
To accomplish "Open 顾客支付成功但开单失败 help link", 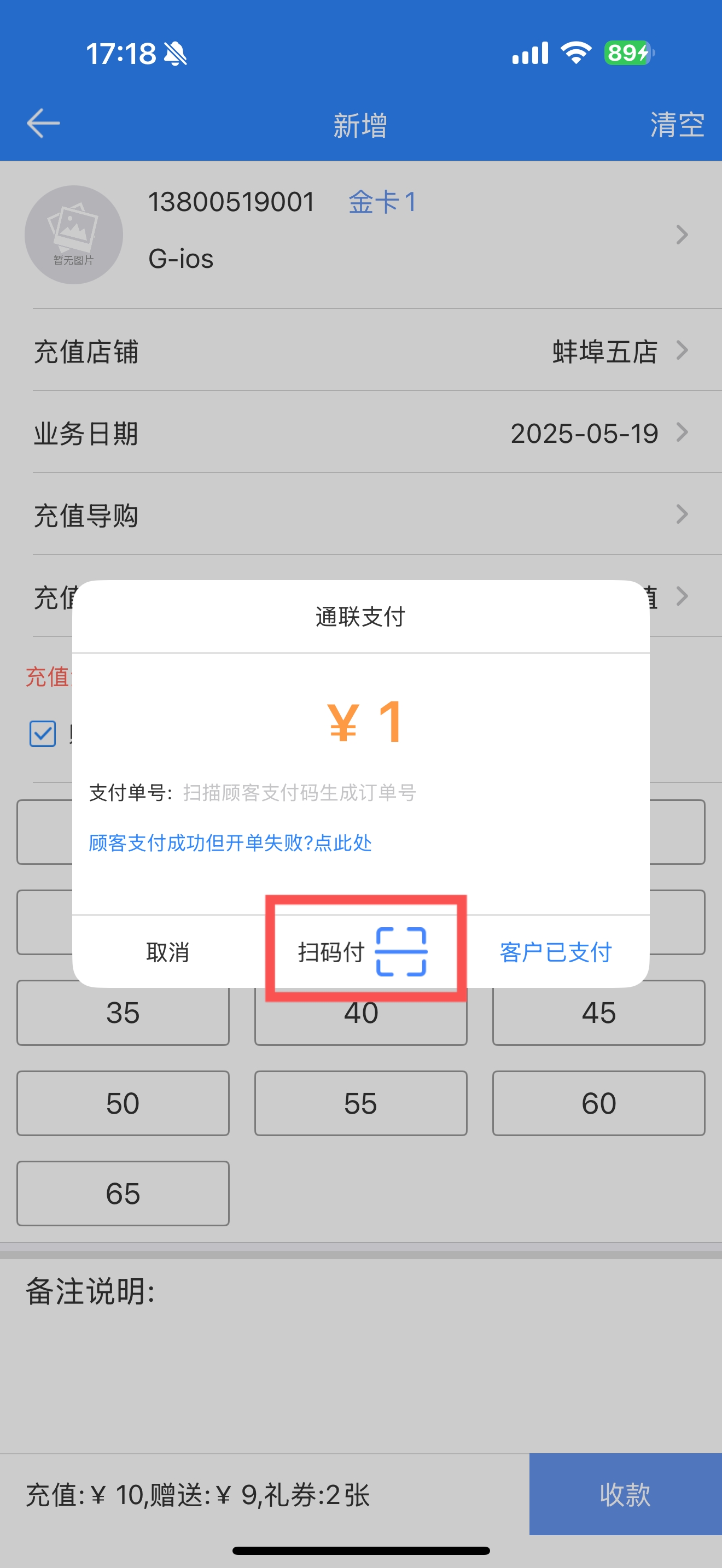I will 230,843.
